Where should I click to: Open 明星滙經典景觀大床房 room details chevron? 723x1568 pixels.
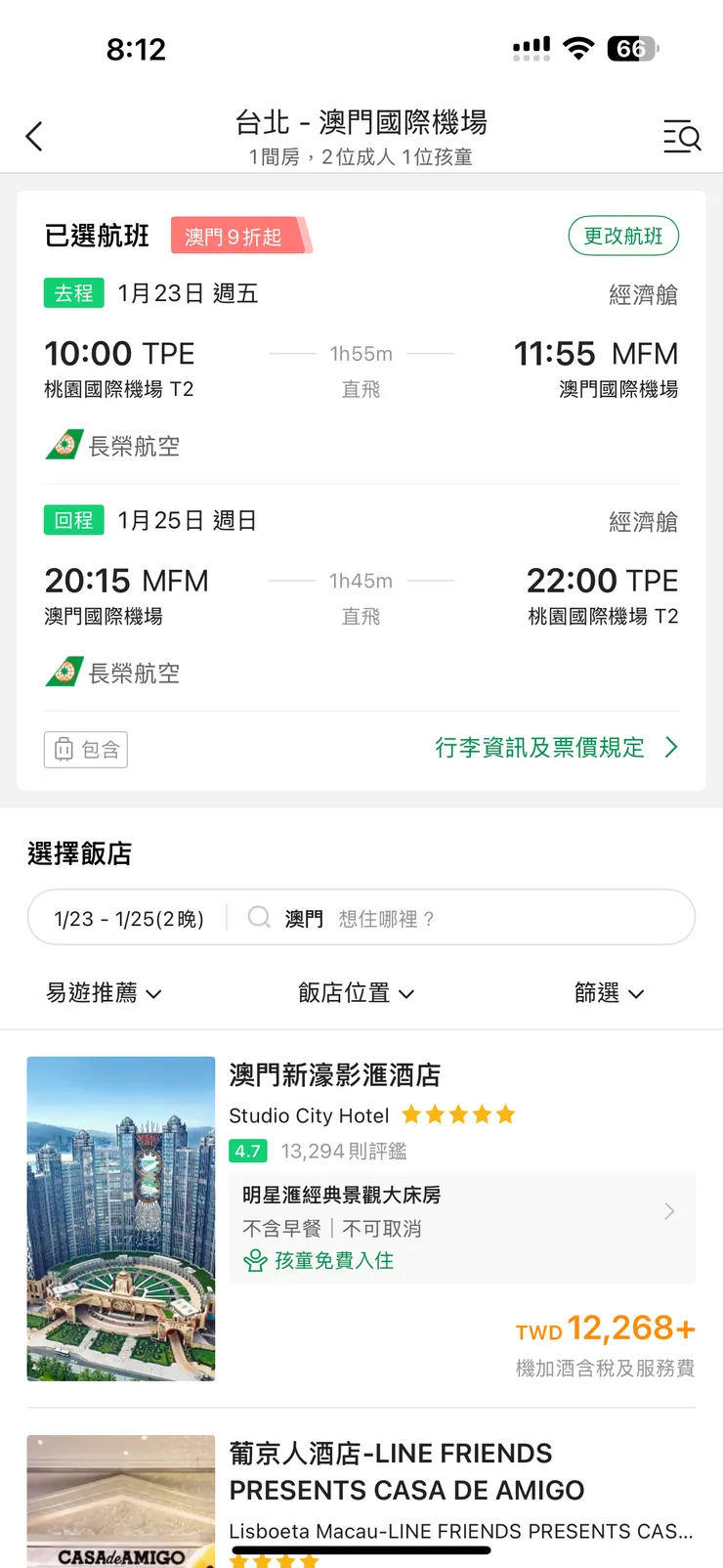click(x=669, y=1210)
